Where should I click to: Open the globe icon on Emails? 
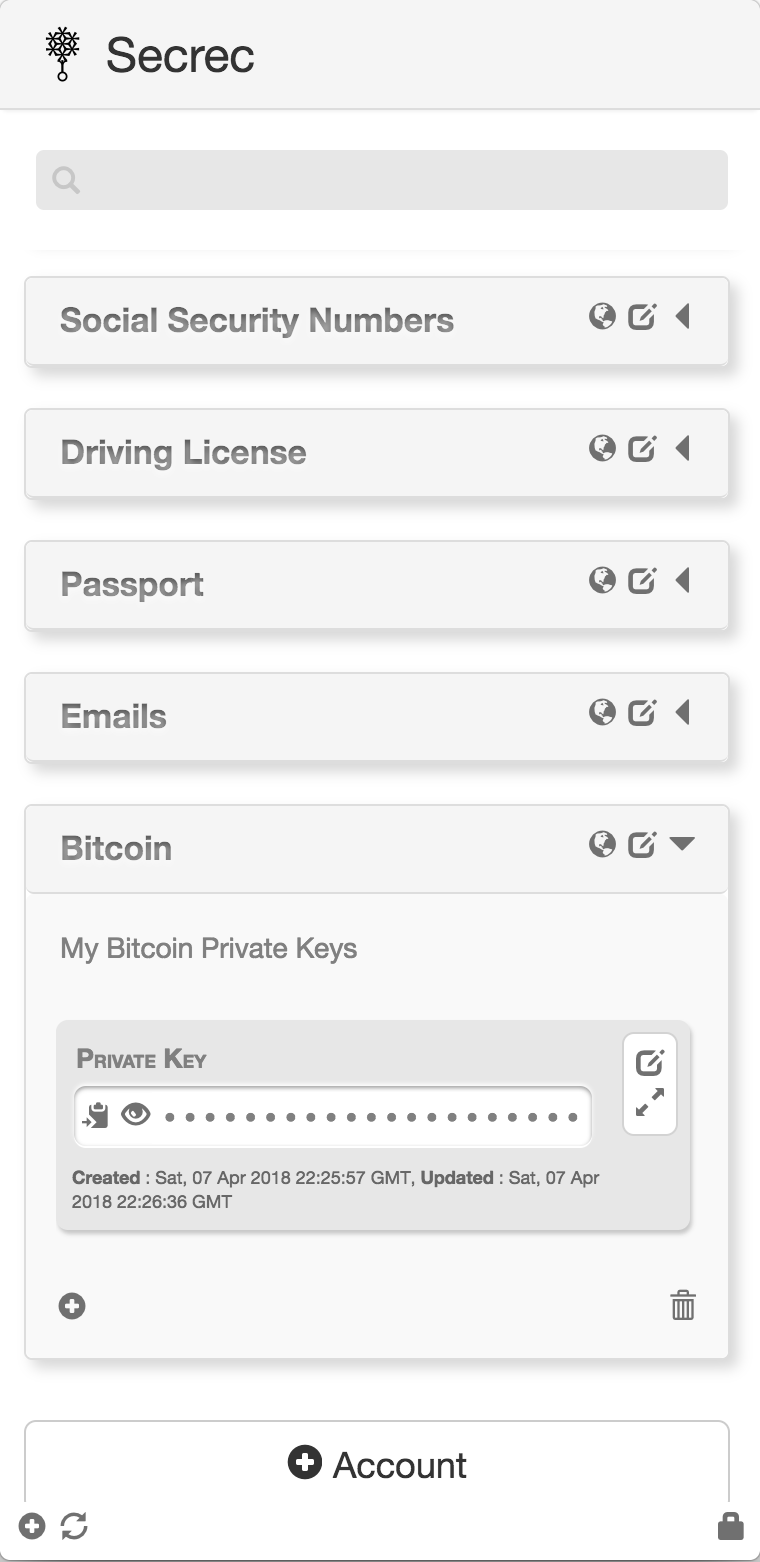pyautogui.click(x=602, y=712)
